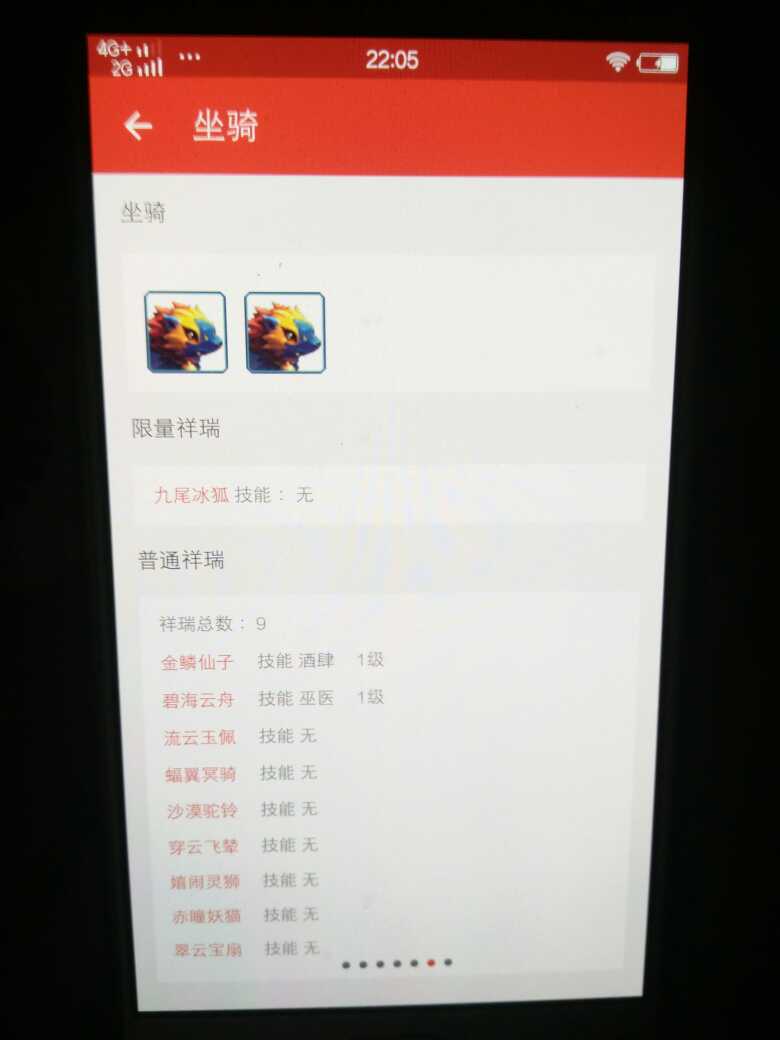Open the 蝠翼冥骑 entry
The width and height of the screenshot is (780, 1040).
[x=201, y=774]
